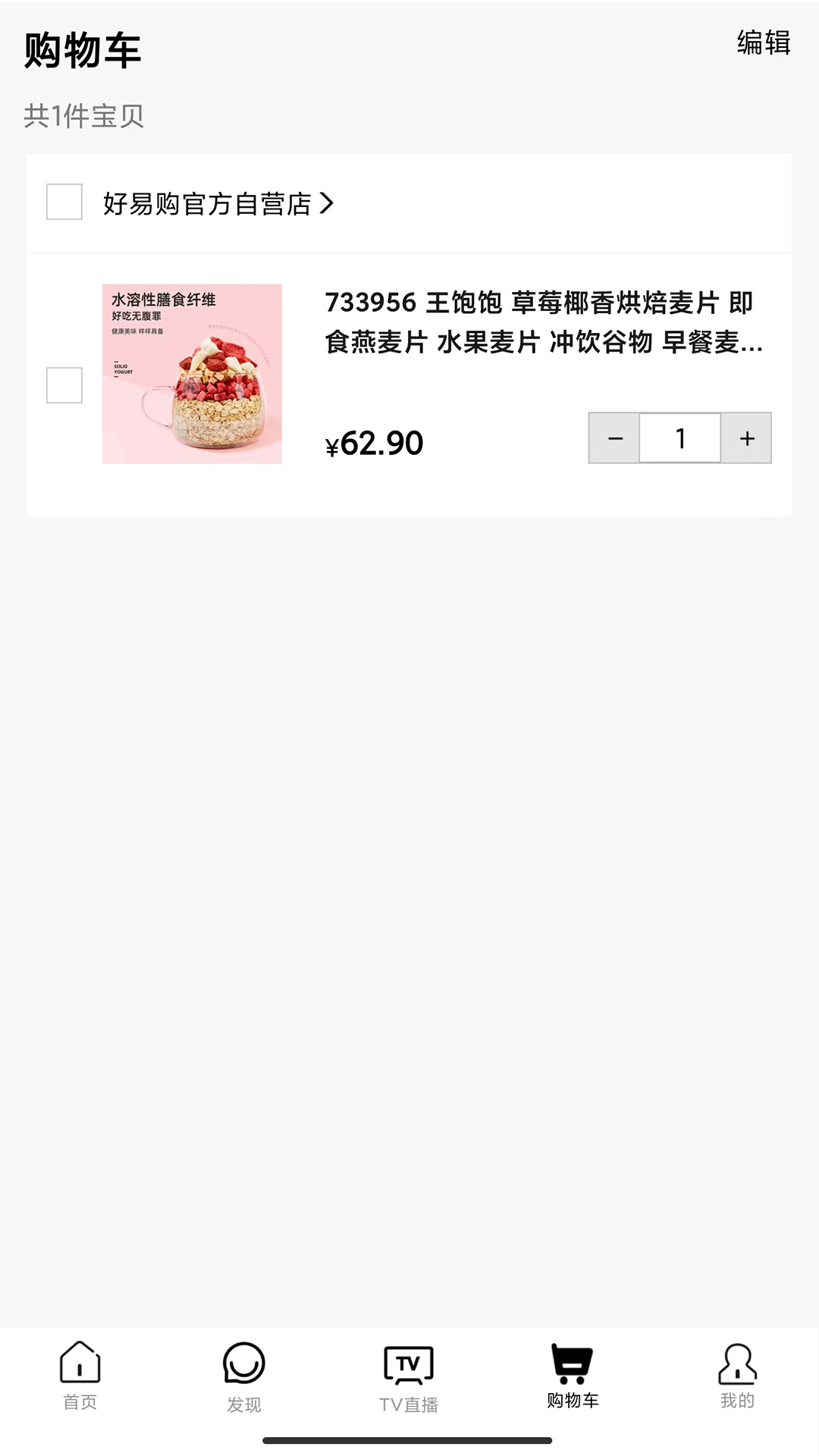The image size is (819, 1456).
Task: Open the 我的 profile icon
Action: coord(737,1369)
